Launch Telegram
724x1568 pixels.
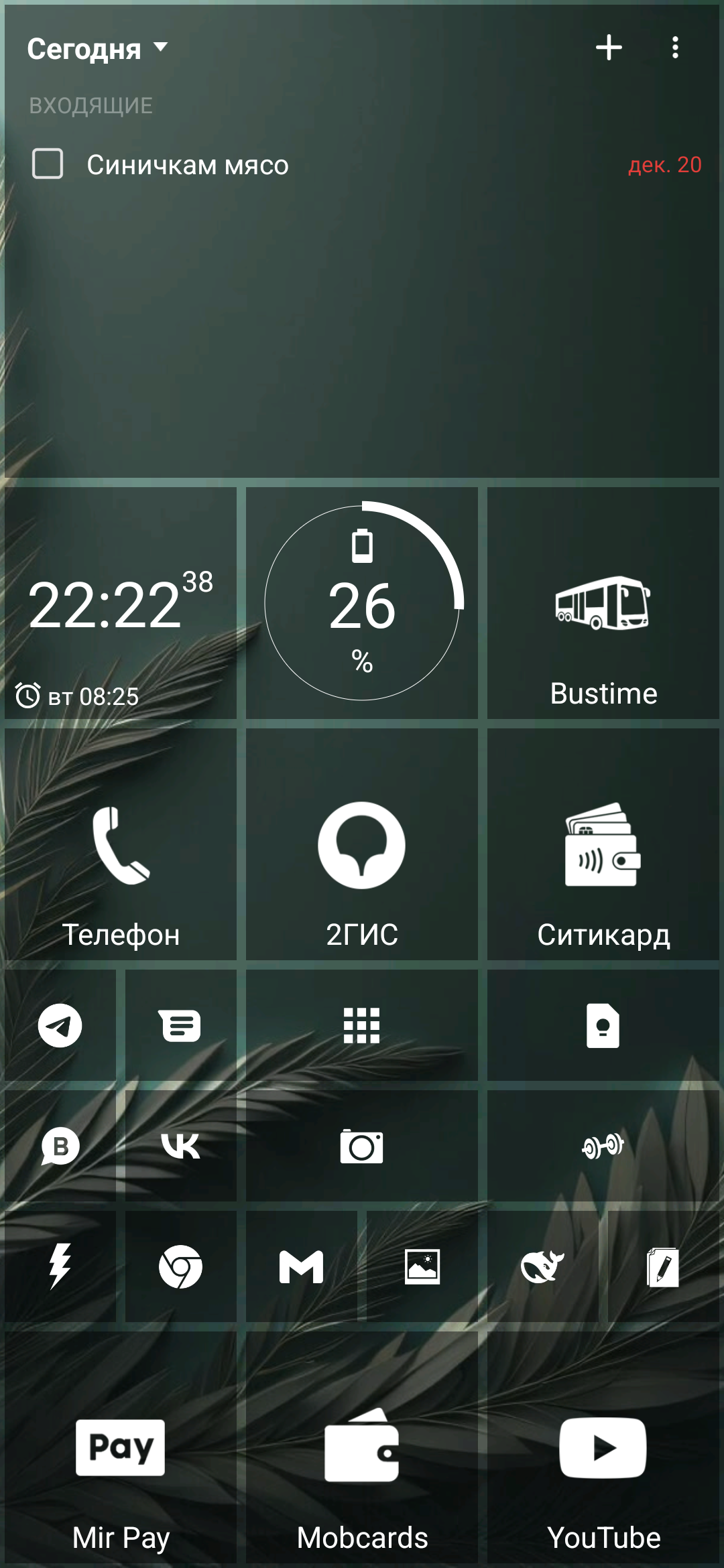pyautogui.click(x=60, y=1025)
